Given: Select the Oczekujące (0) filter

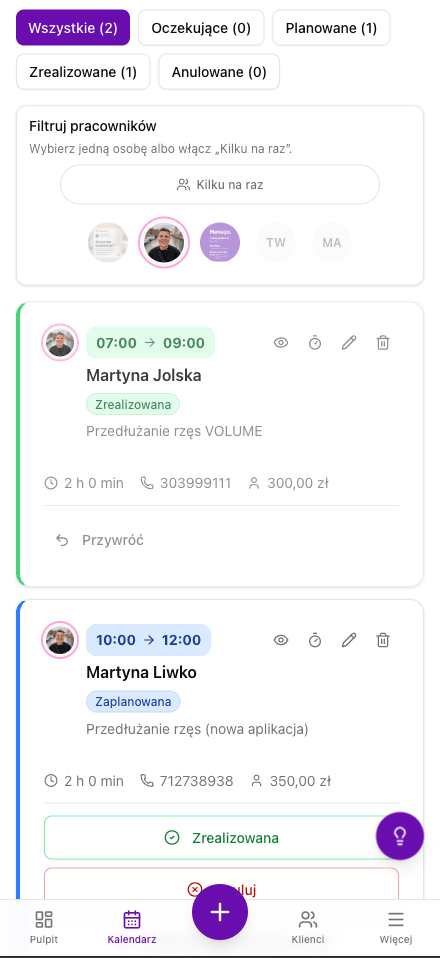Looking at the screenshot, I should click(x=201, y=27).
